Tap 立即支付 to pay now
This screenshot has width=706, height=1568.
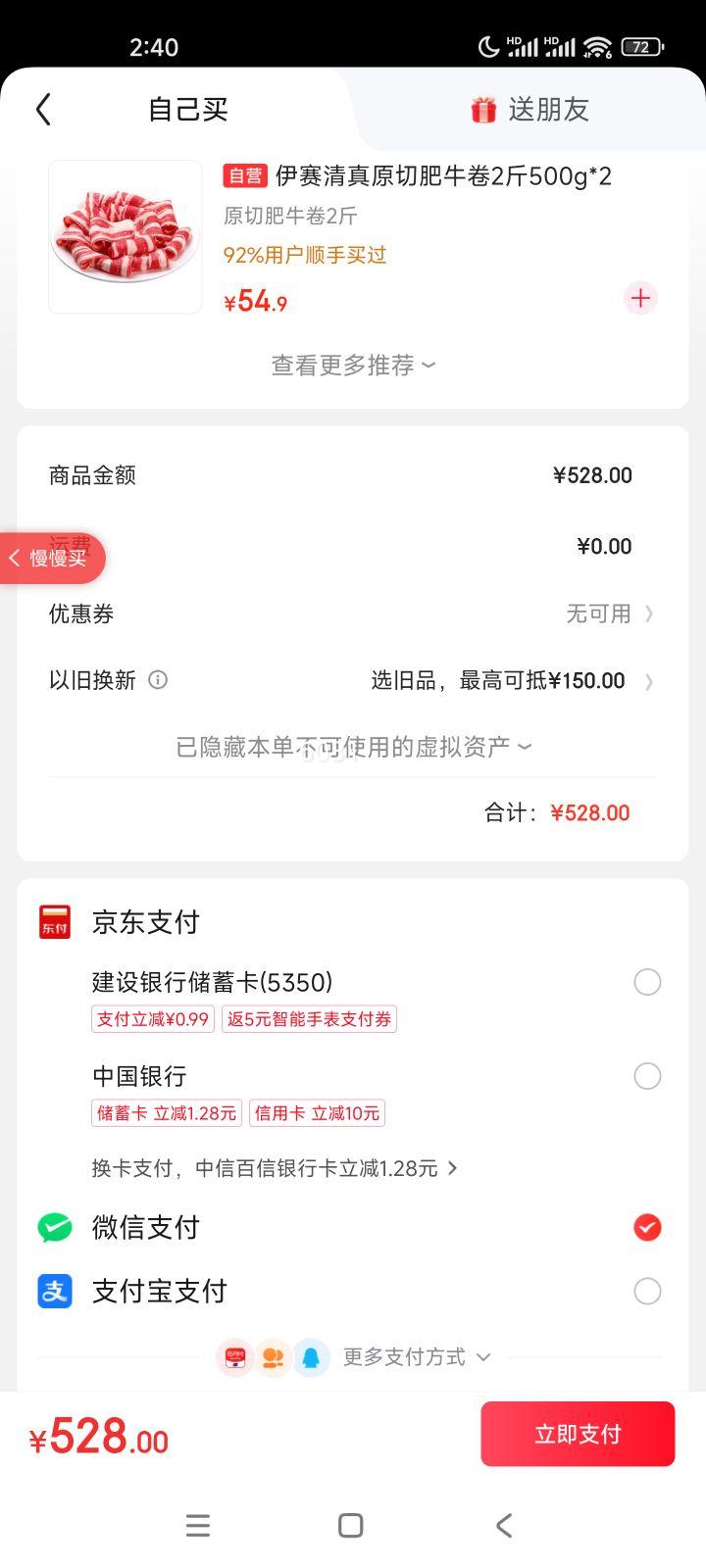coord(578,1434)
